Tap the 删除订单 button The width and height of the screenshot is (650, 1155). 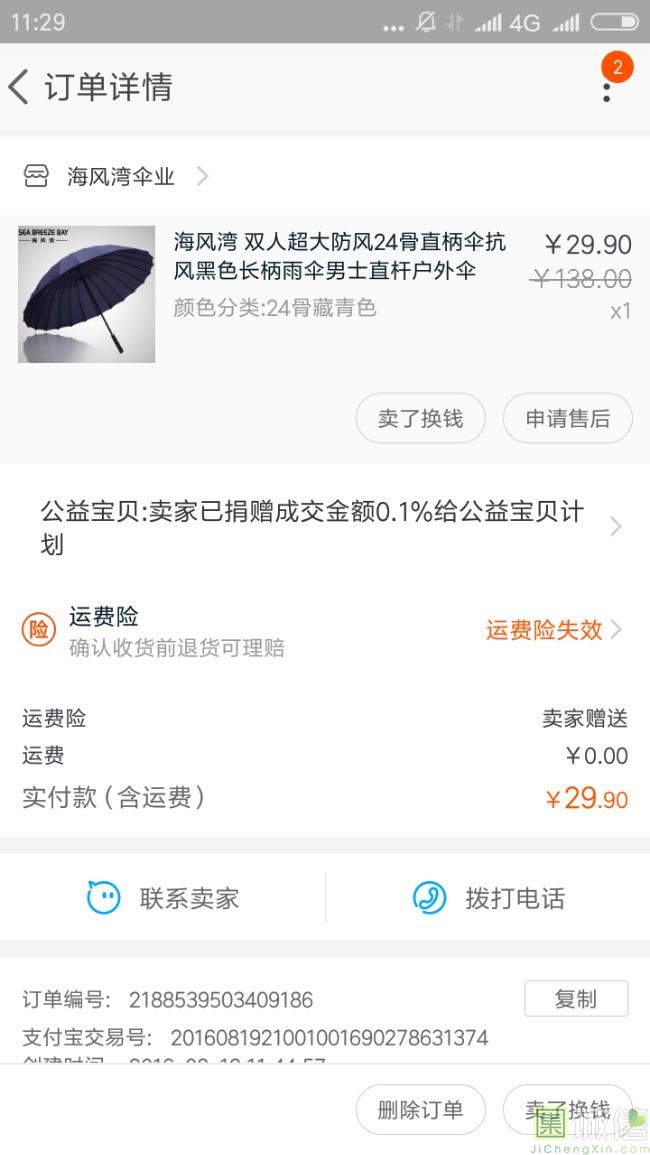[x=420, y=1109]
